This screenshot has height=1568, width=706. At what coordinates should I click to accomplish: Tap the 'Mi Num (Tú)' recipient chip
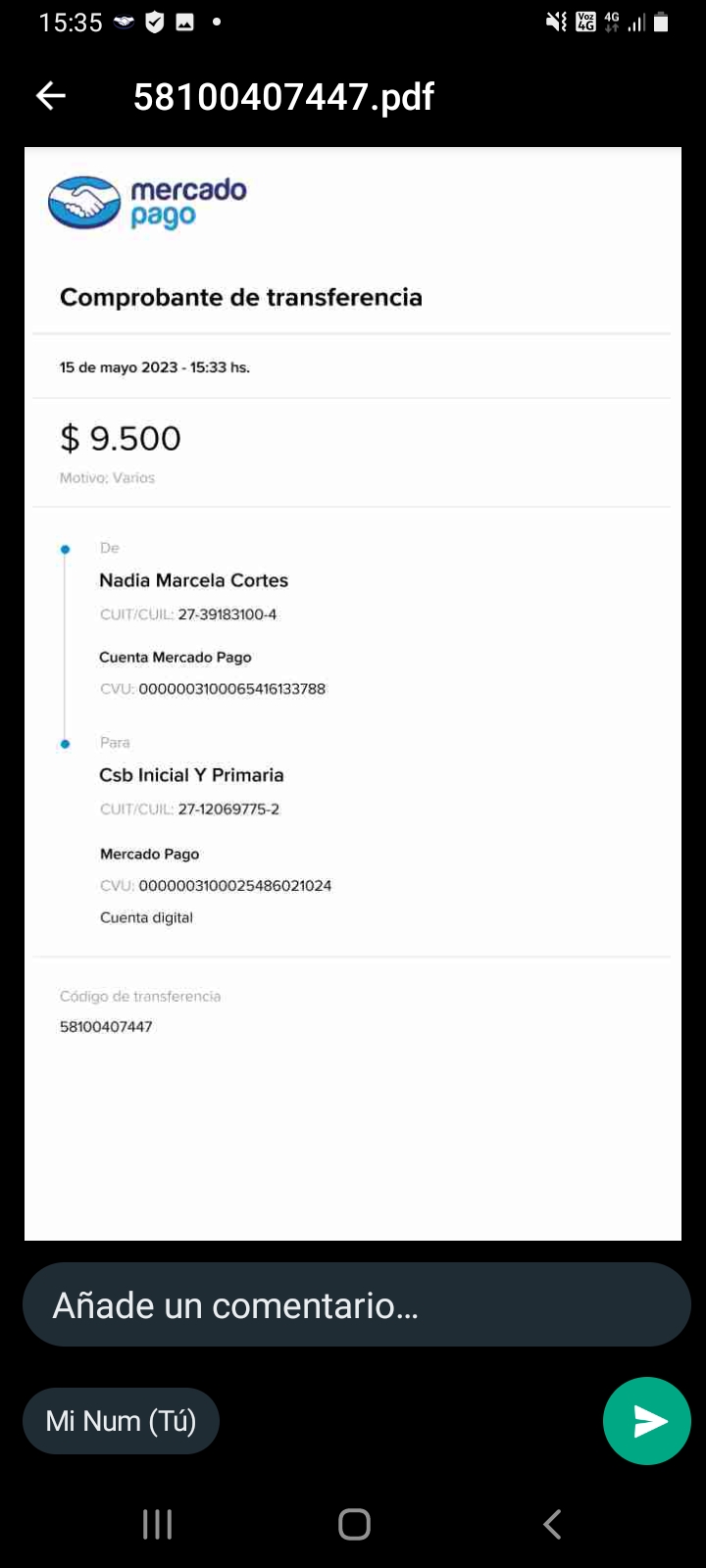pyautogui.click(x=121, y=1421)
